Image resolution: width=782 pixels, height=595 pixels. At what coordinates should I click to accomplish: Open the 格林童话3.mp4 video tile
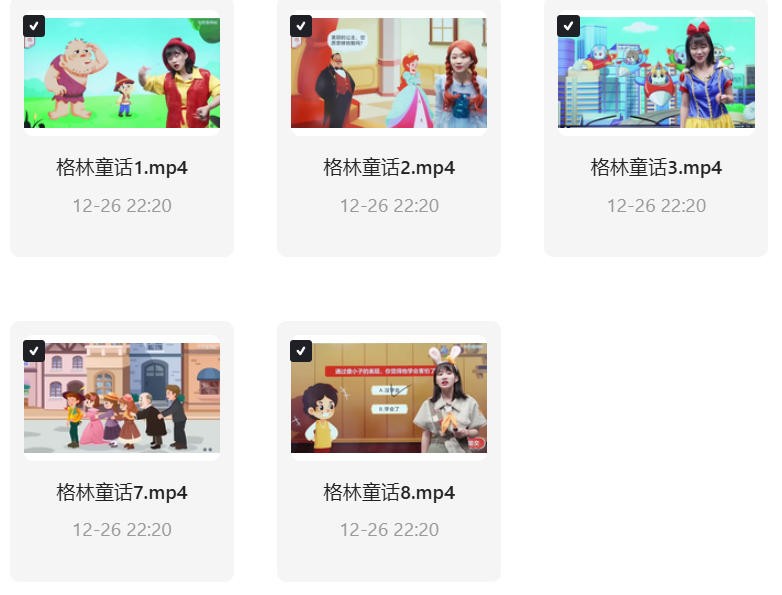click(656, 75)
